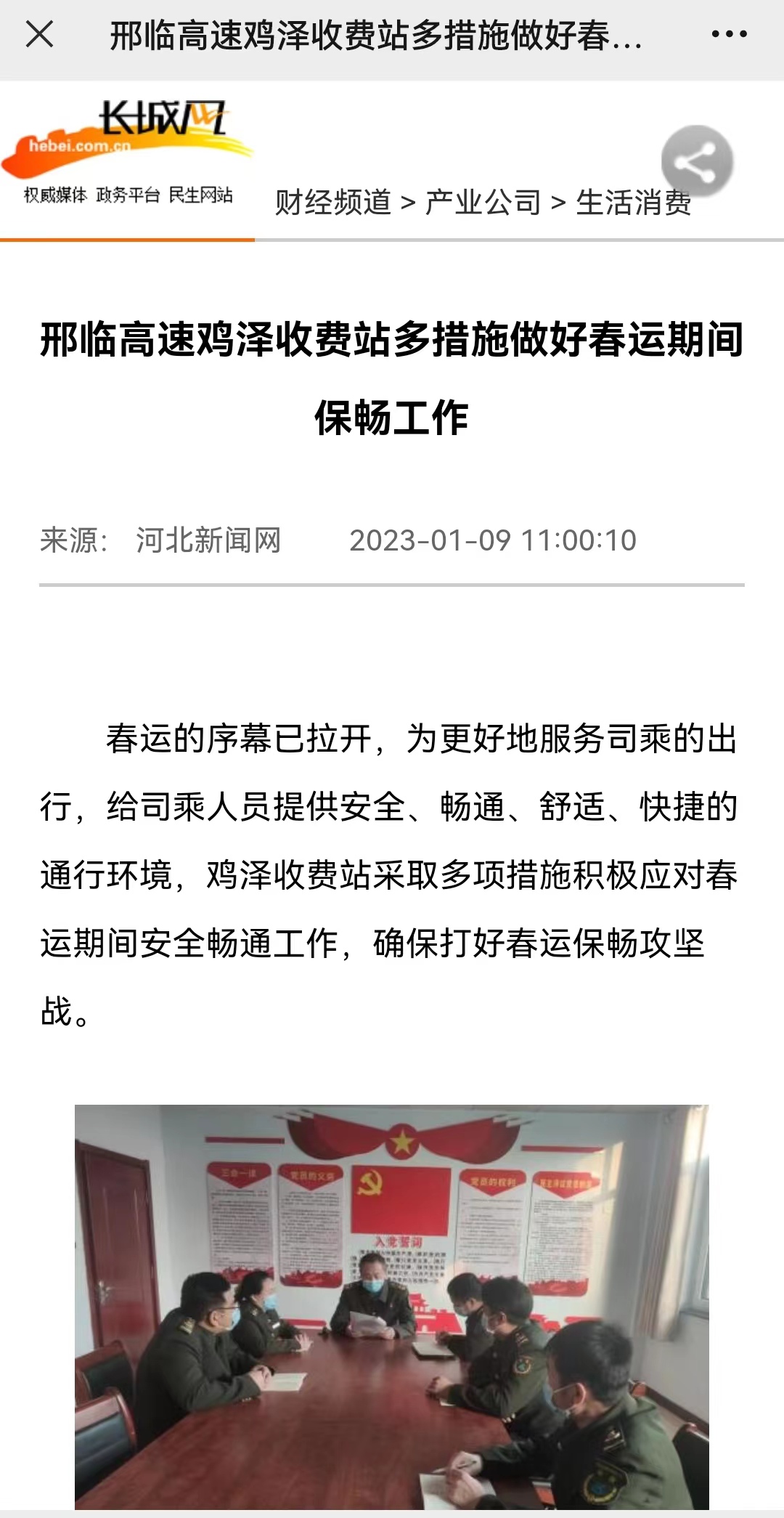Open 生活消费 breadcrumb category

click(633, 204)
